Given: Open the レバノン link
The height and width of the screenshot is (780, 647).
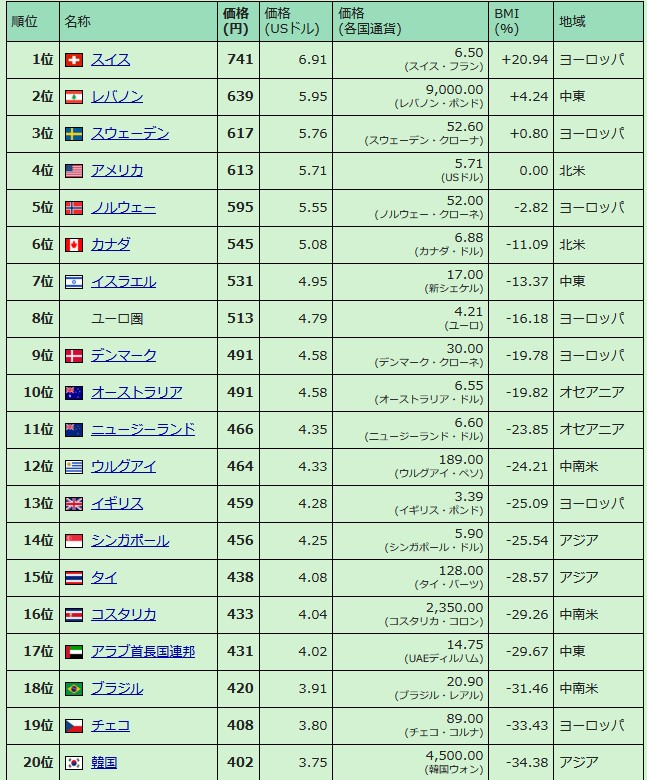Looking at the screenshot, I should [116, 97].
